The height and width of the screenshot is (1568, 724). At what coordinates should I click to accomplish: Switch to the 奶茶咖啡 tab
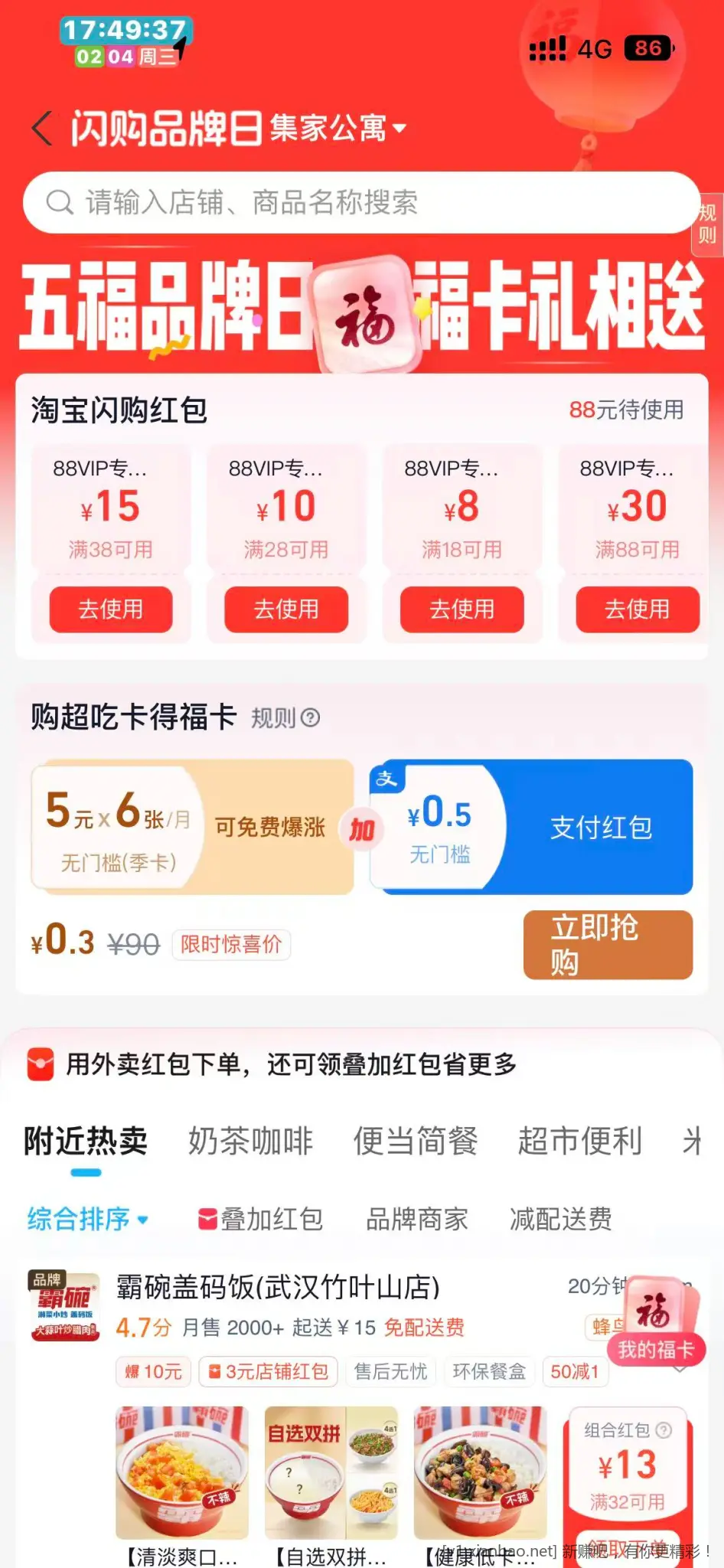point(249,1142)
